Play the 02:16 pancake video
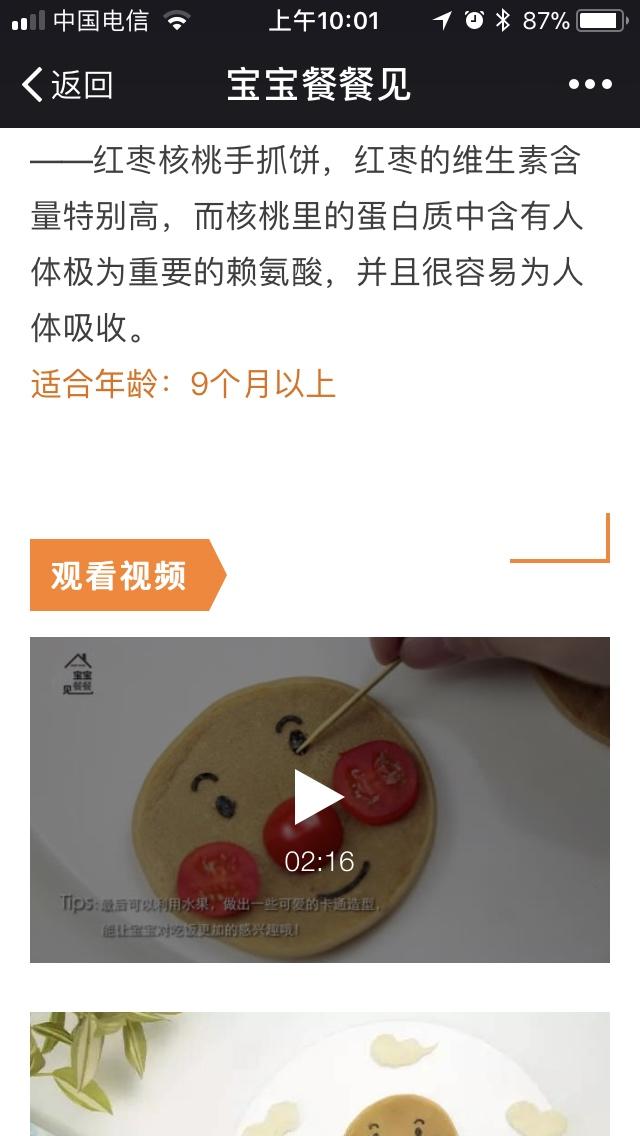Screen dimensions: 640x1136 (x=319, y=797)
